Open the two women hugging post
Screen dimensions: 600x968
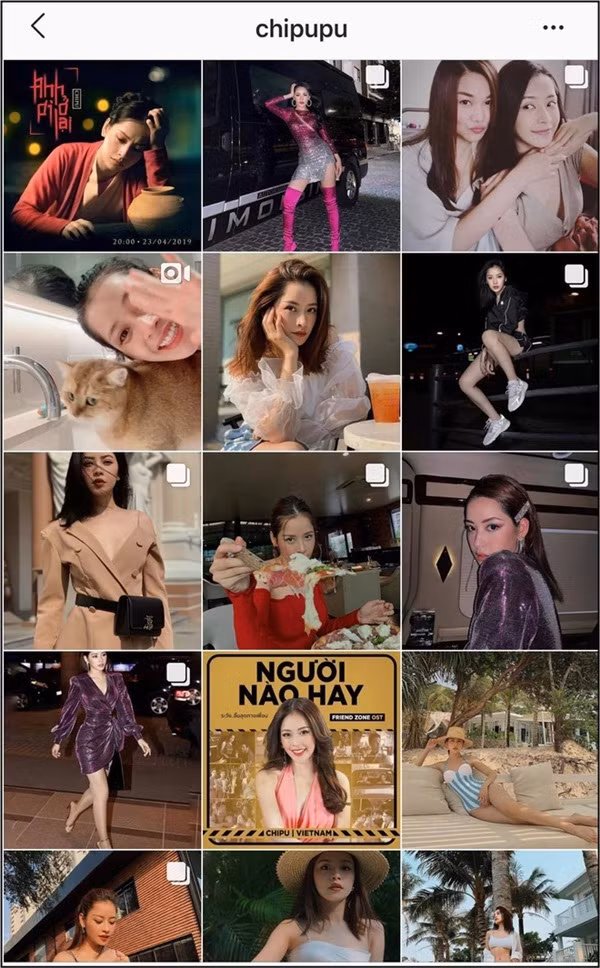coord(499,155)
